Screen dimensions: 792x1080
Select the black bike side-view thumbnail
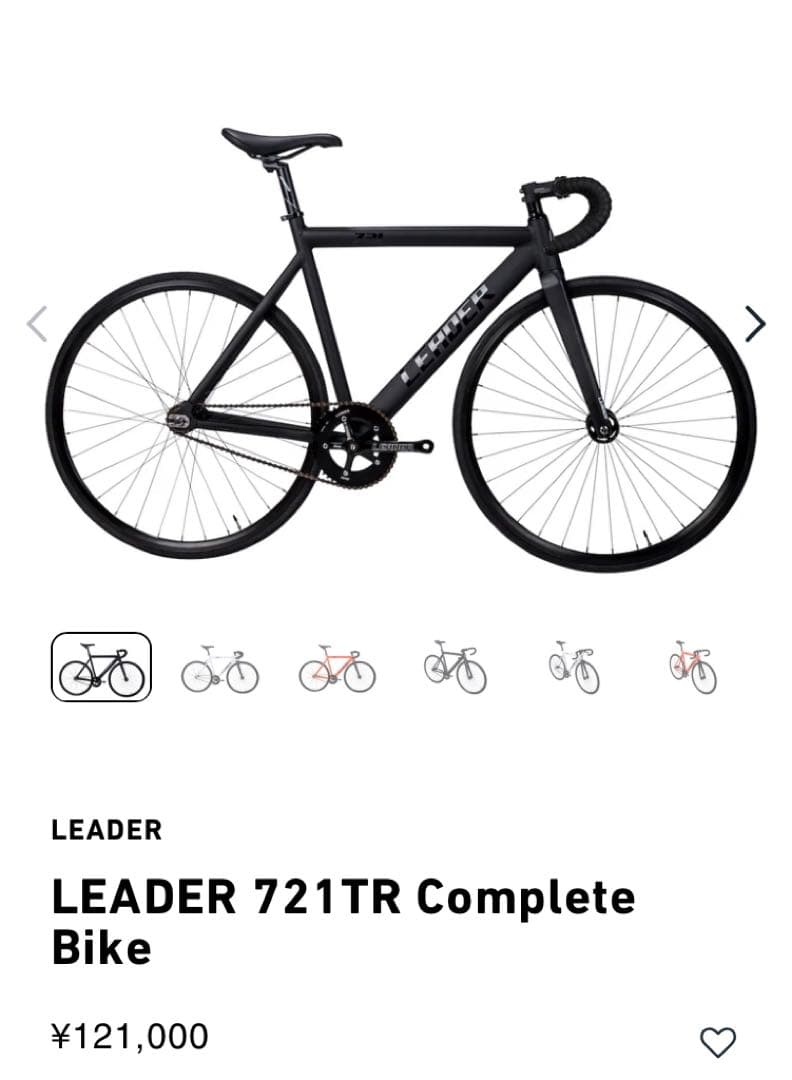pyautogui.click(x=101, y=667)
